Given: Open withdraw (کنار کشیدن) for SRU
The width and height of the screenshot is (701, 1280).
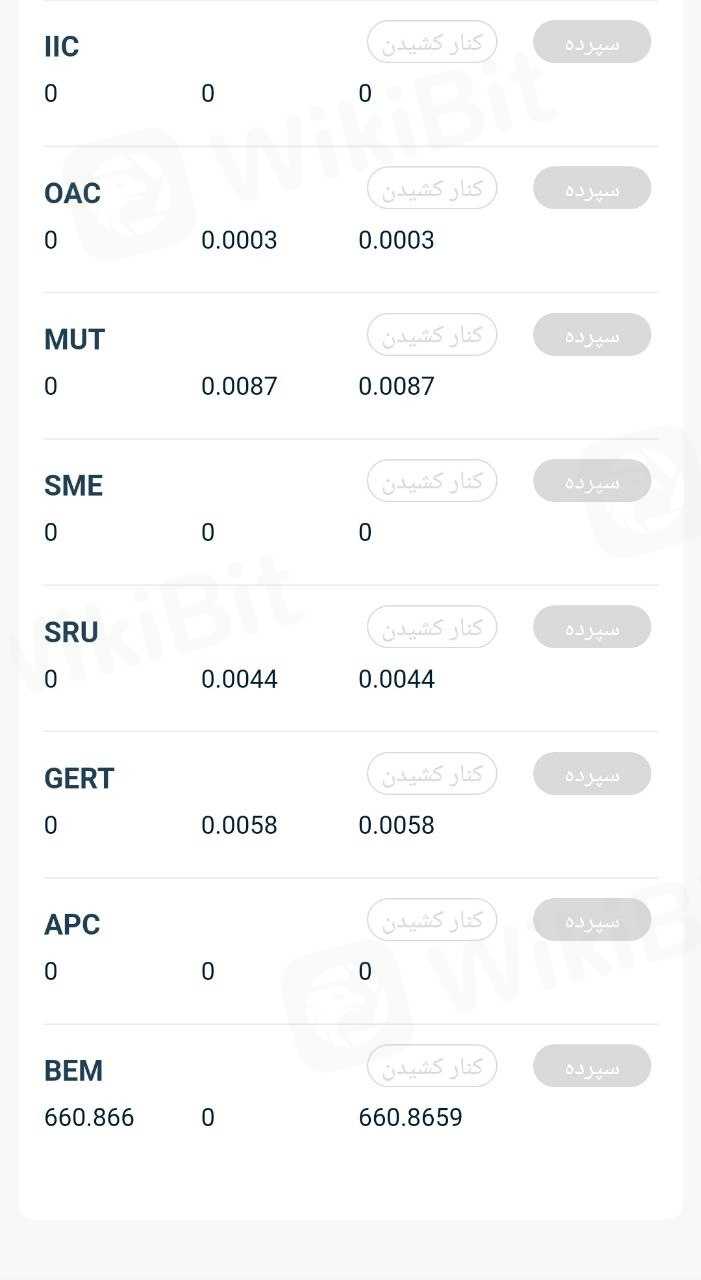Looking at the screenshot, I should [432, 627].
